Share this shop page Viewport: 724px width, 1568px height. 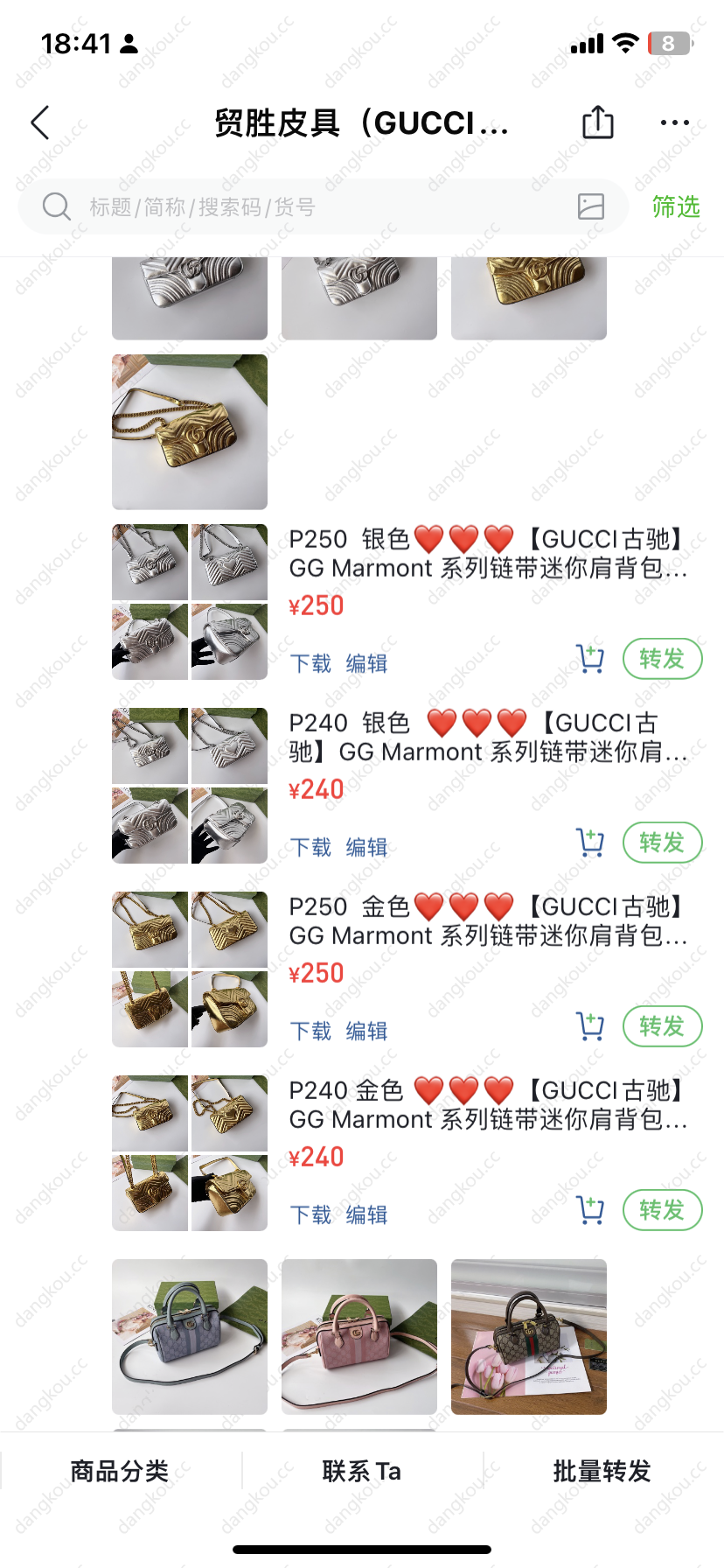click(x=598, y=122)
